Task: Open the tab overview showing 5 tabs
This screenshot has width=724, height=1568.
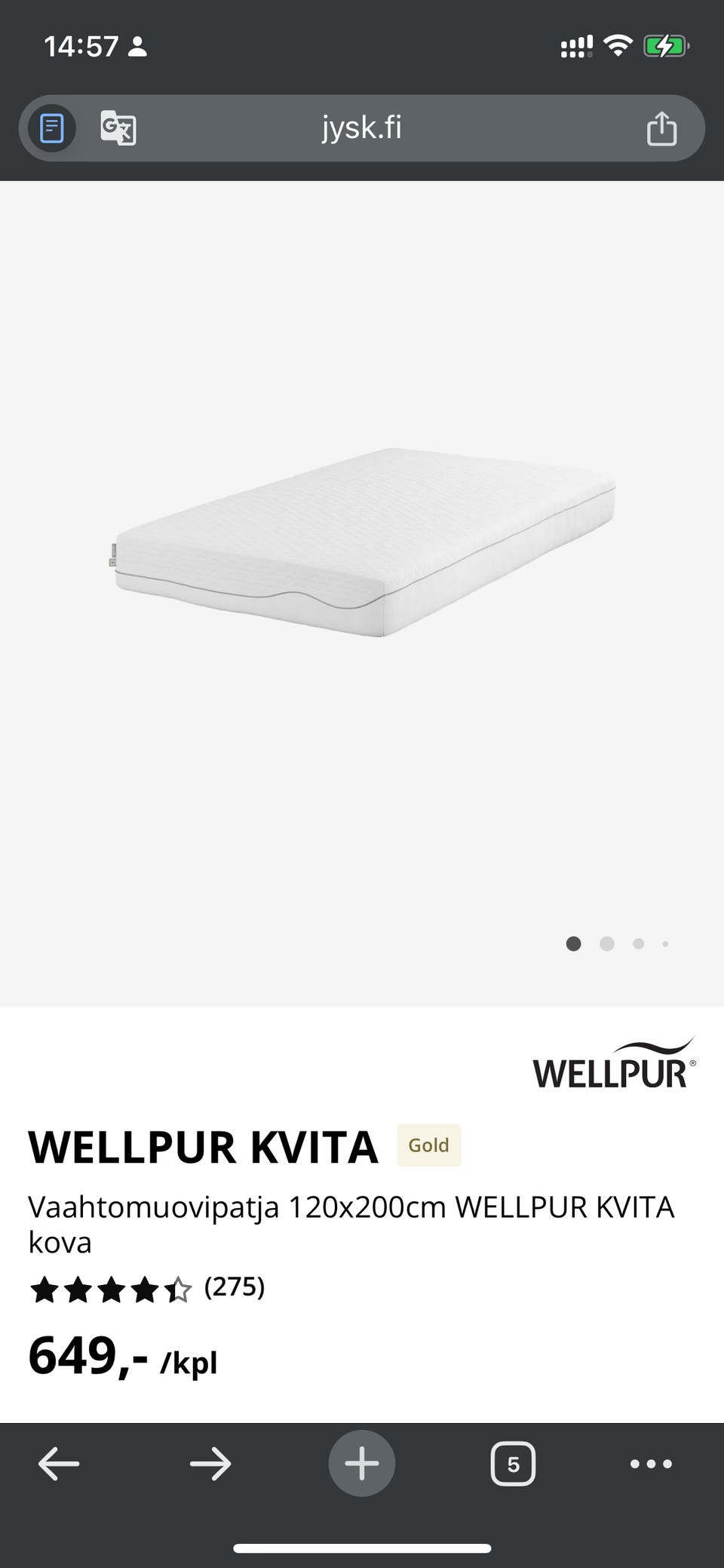Action: tap(513, 1464)
